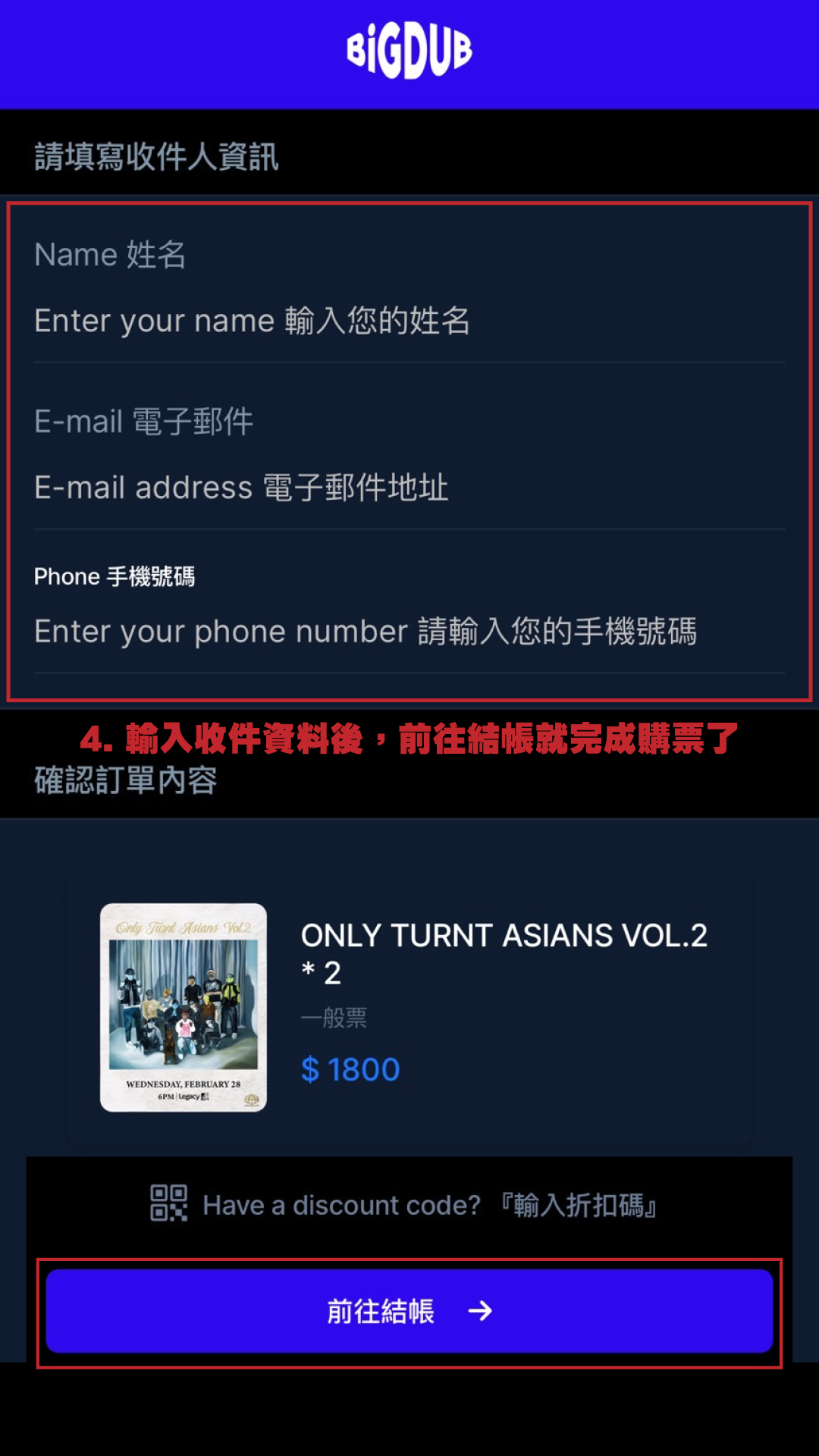Tap the Name 姓名 input field

[409, 321]
